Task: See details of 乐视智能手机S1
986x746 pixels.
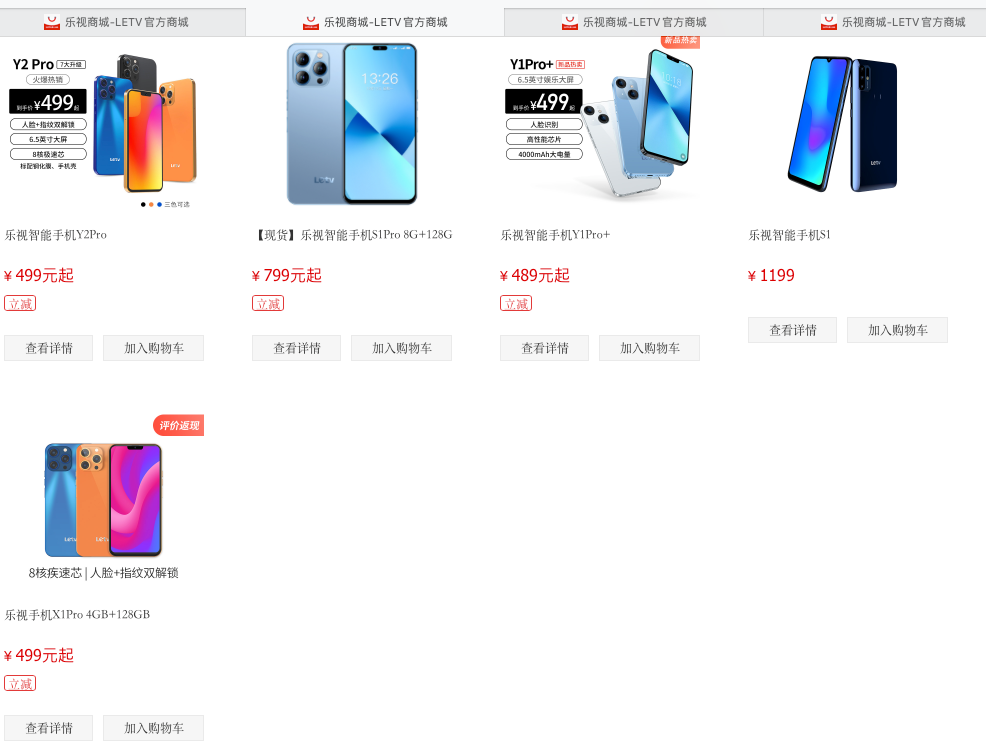Action: click(x=793, y=330)
